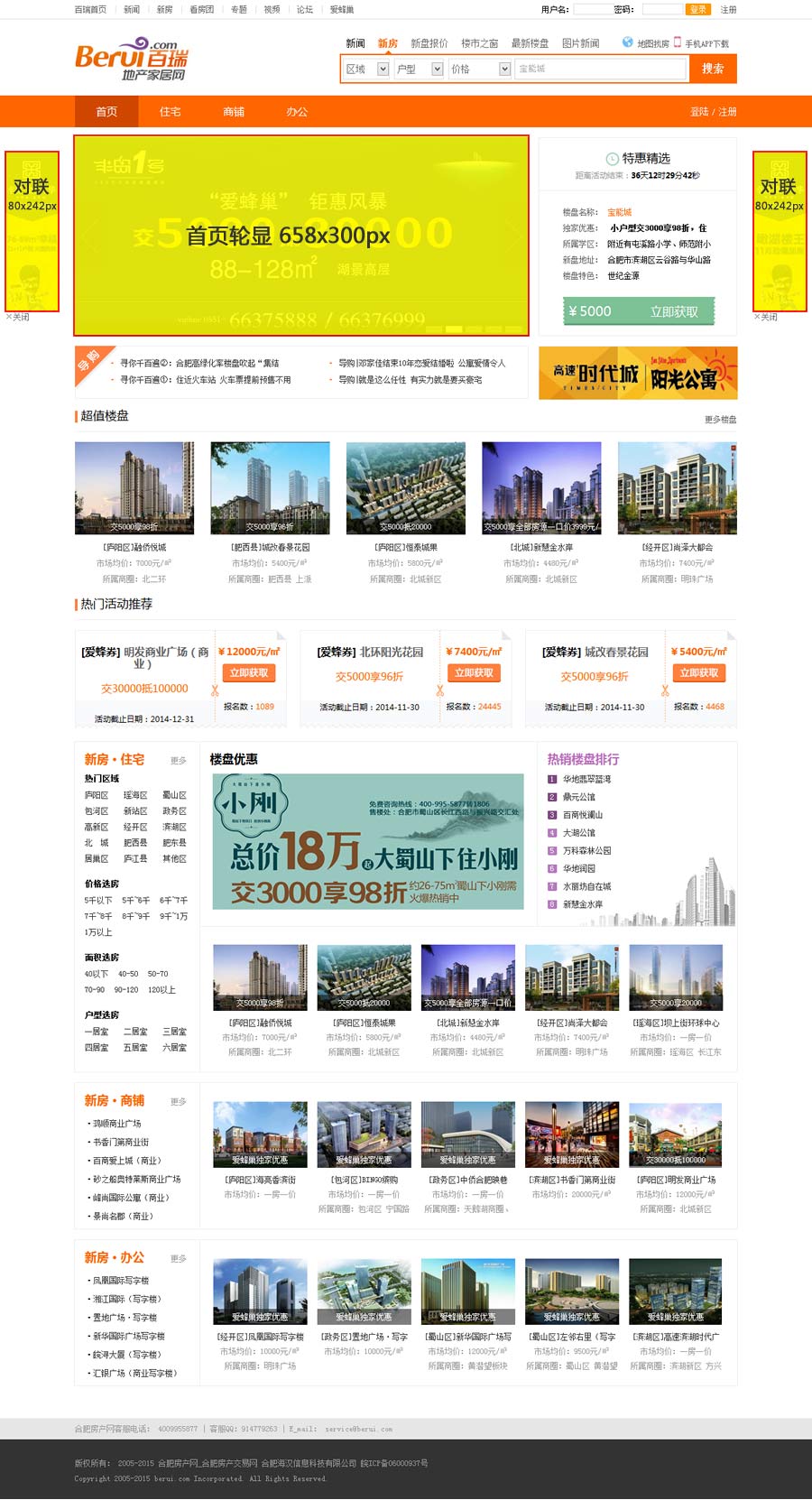Tap the orange 登录 button at top
The width and height of the screenshot is (812, 1500).
698,9
